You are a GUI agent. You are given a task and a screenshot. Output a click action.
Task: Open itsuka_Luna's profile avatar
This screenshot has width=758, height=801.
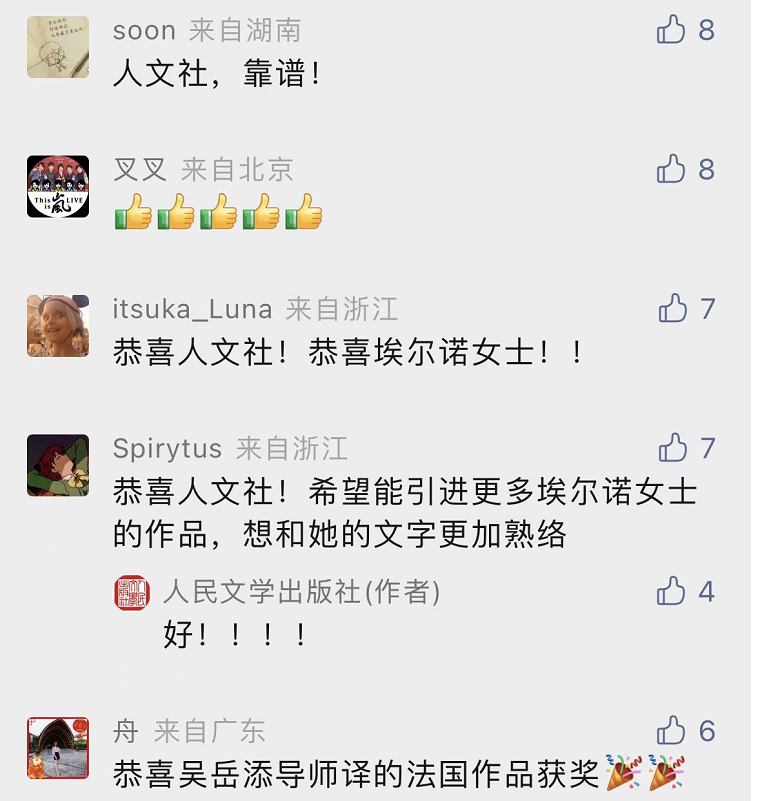point(58,326)
